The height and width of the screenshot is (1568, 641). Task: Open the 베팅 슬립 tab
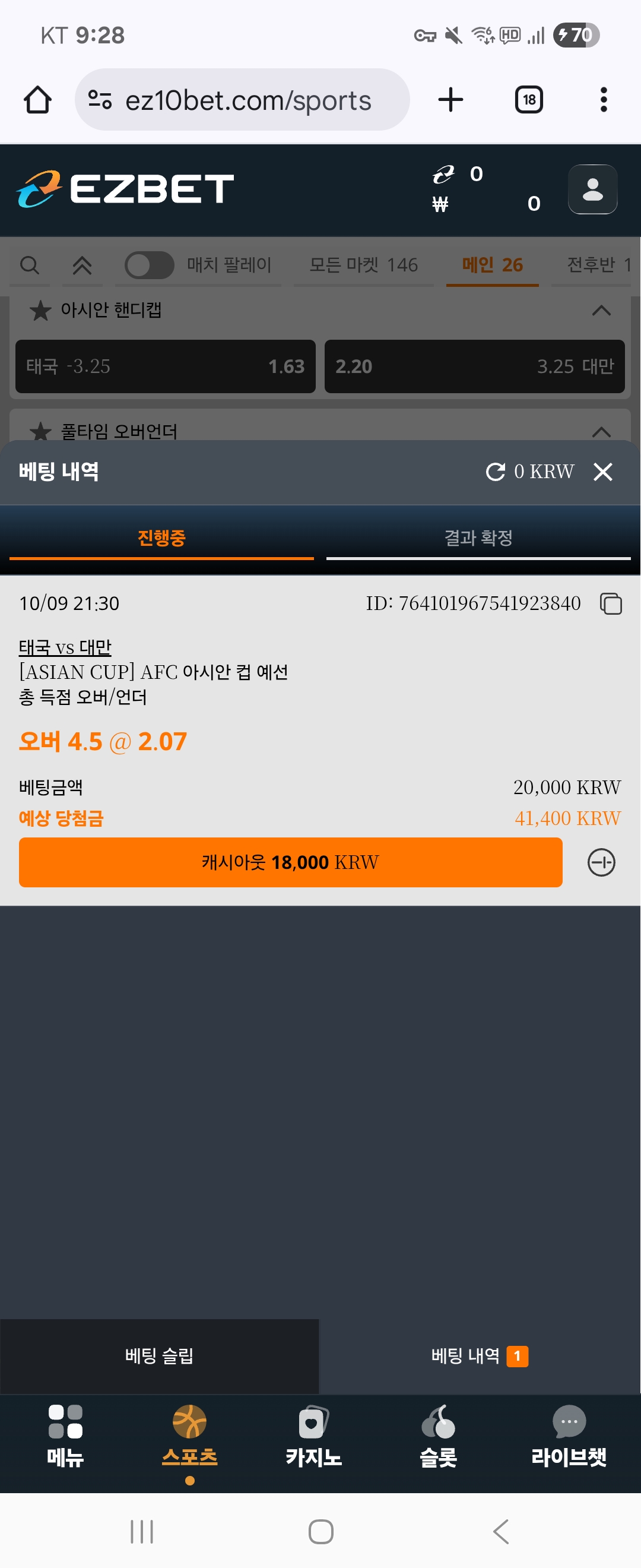tap(159, 1355)
